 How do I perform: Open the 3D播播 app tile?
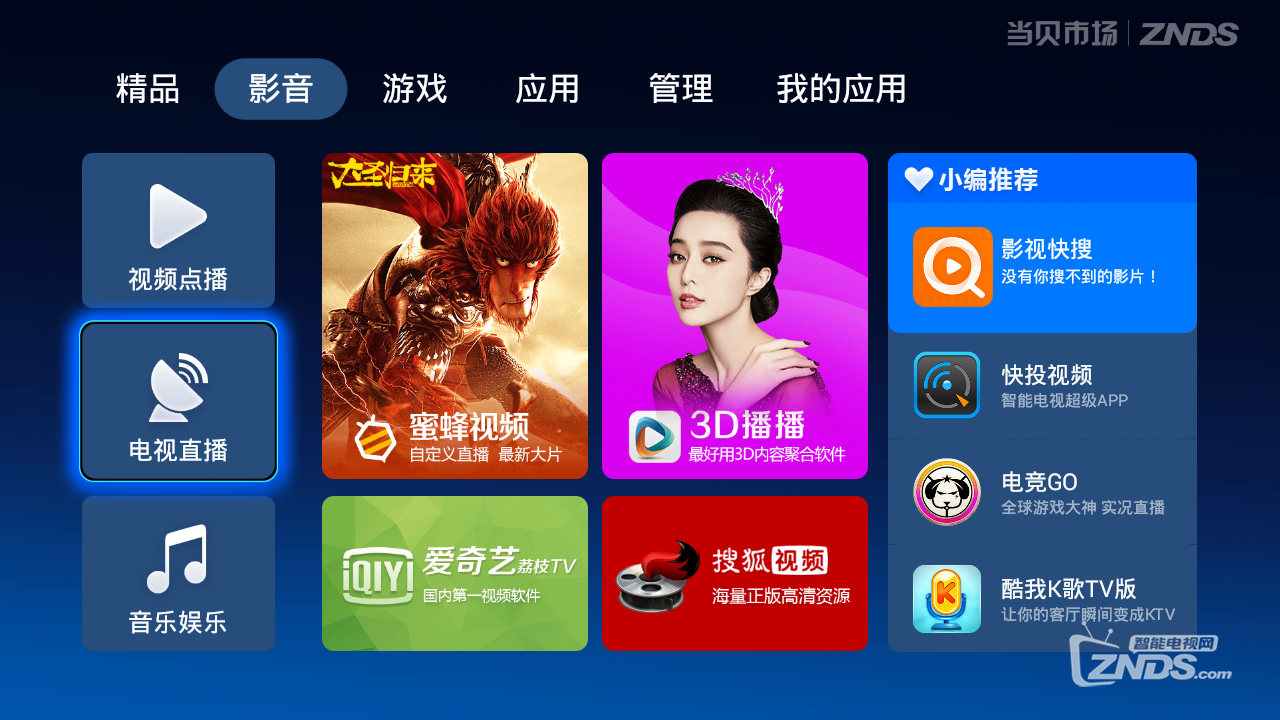pos(735,316)
